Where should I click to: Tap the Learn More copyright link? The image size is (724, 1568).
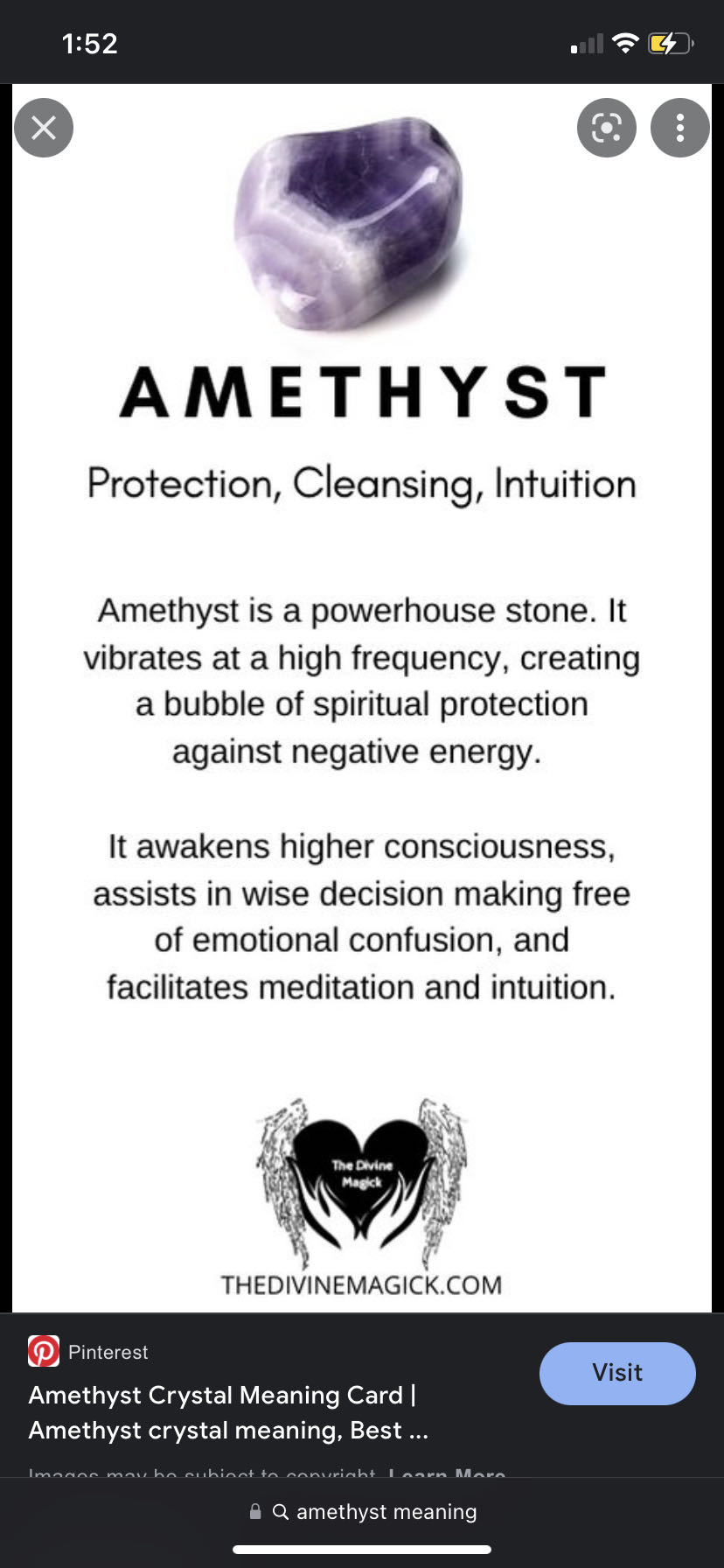tap(447, 1473)
